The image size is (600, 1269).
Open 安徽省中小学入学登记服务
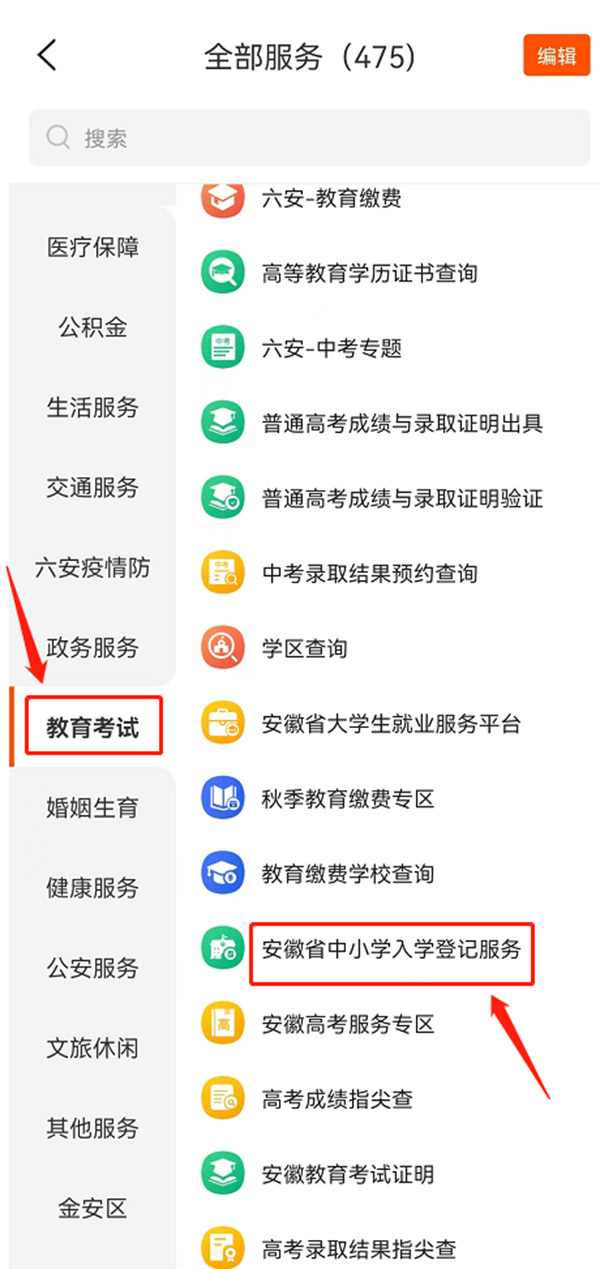[x=391, y=949]
